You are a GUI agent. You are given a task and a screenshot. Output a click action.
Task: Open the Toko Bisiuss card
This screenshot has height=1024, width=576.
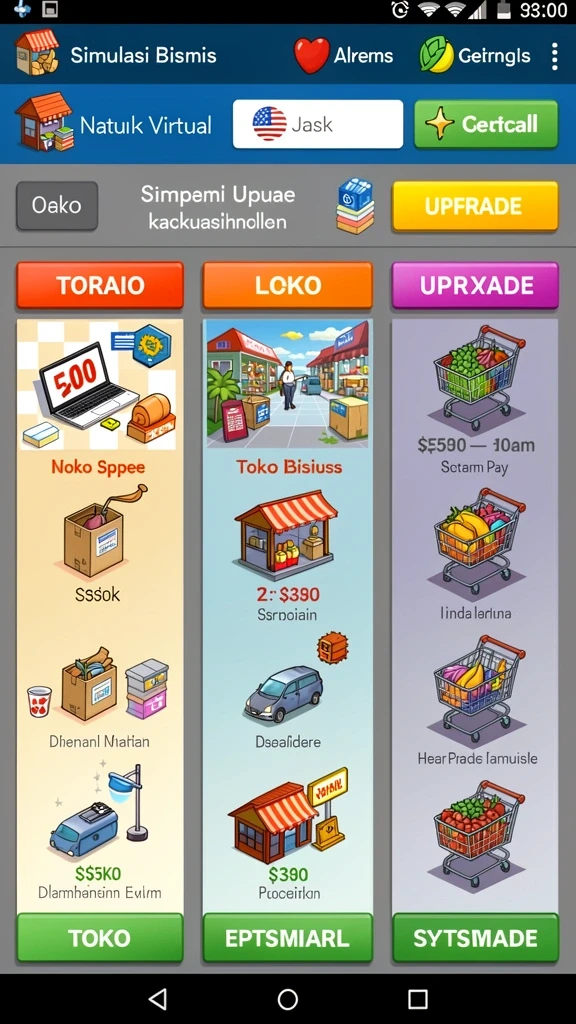tap(288, 398)
